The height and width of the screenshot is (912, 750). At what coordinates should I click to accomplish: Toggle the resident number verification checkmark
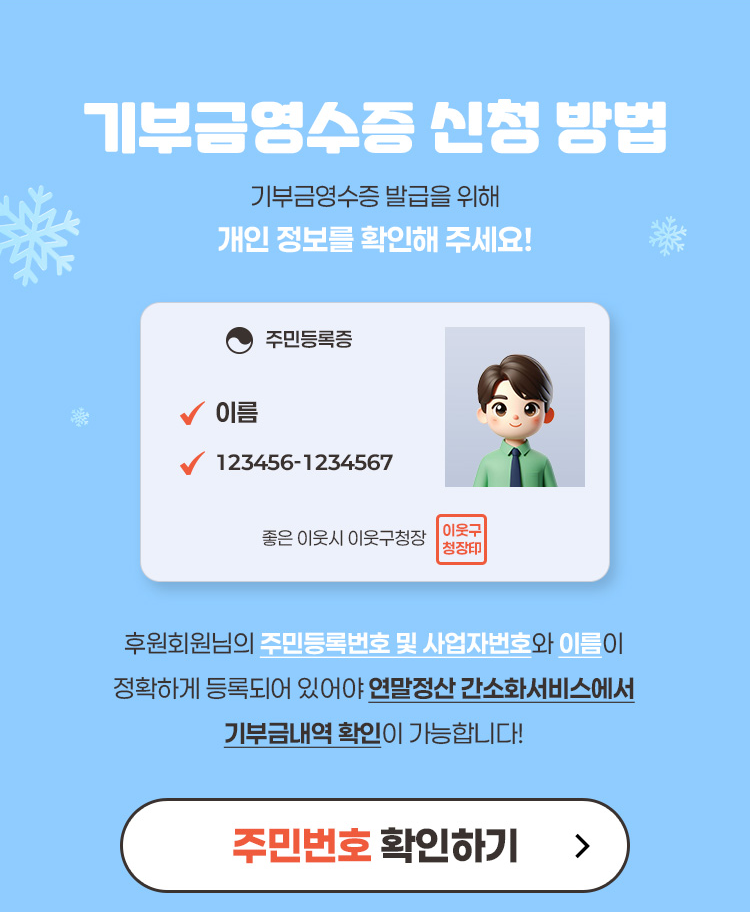coord(190,463)
